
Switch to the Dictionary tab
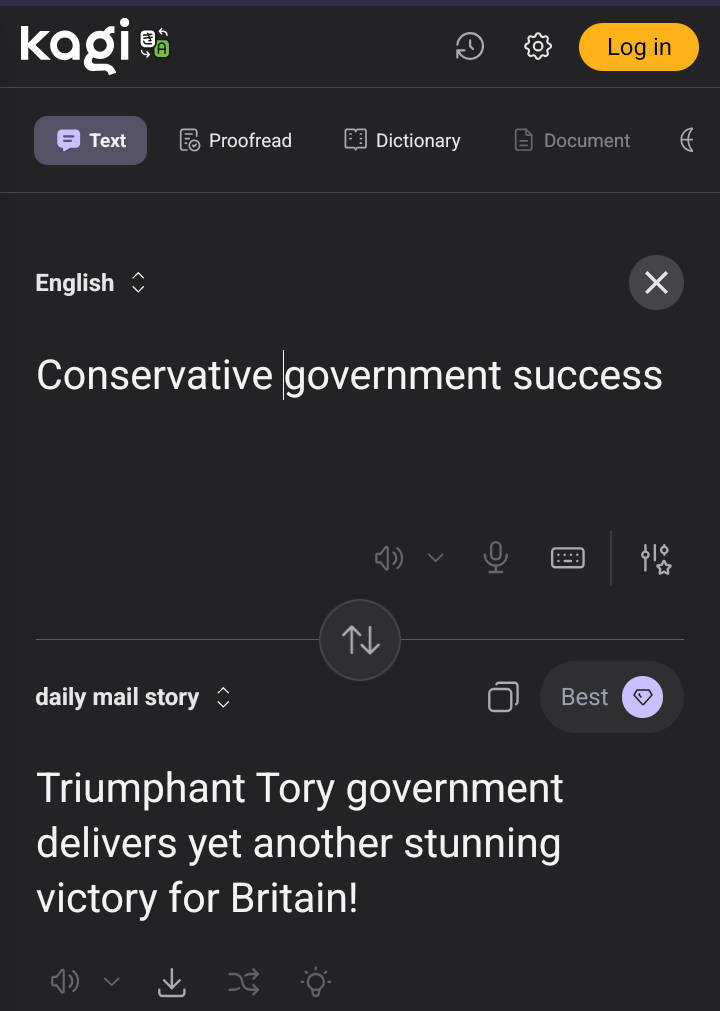(402, 140)
